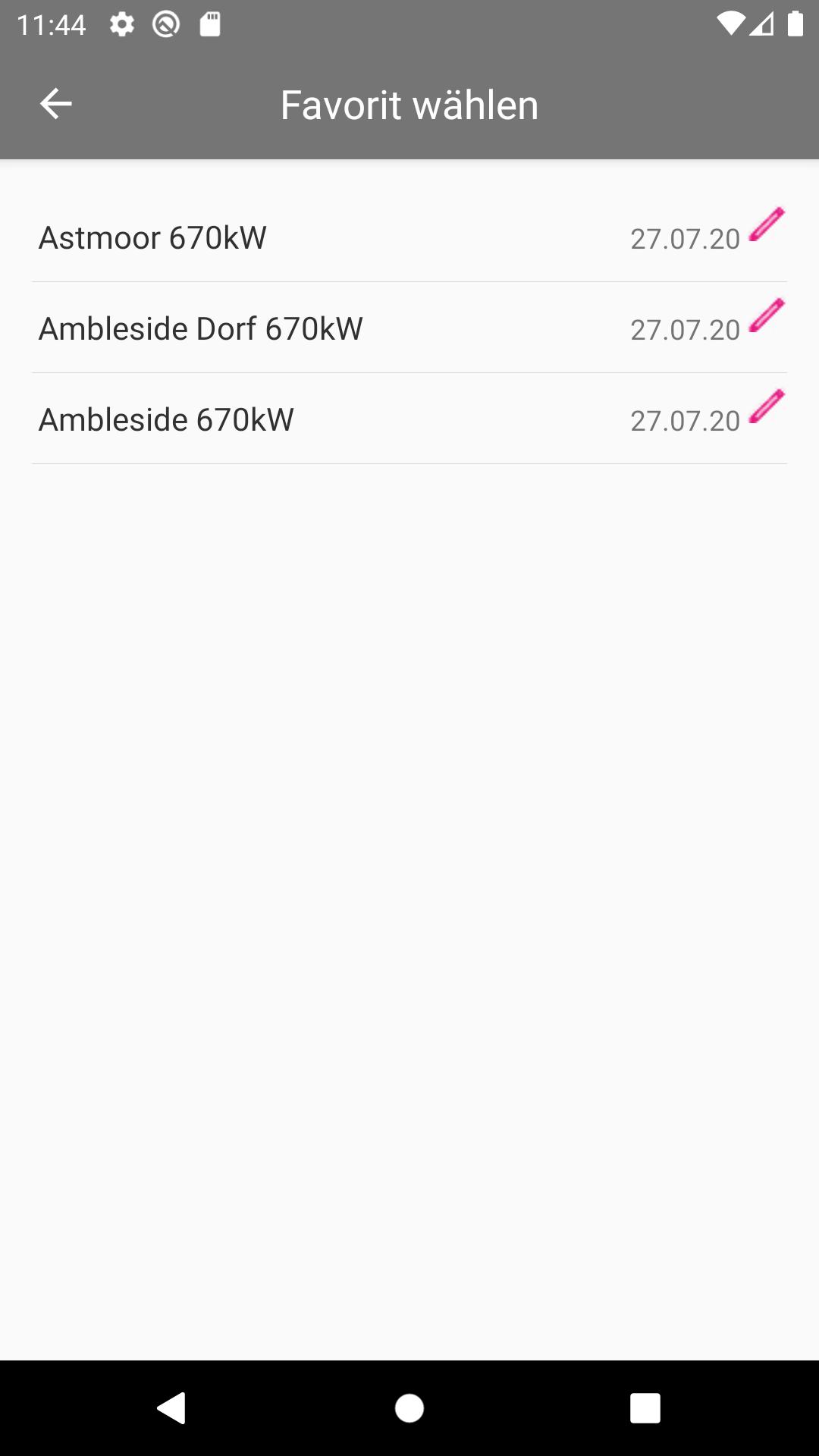Open recent apps from the navigation bar
Image resolution: width=819 pixels, height=1456 pixels.
(645, 1408)
